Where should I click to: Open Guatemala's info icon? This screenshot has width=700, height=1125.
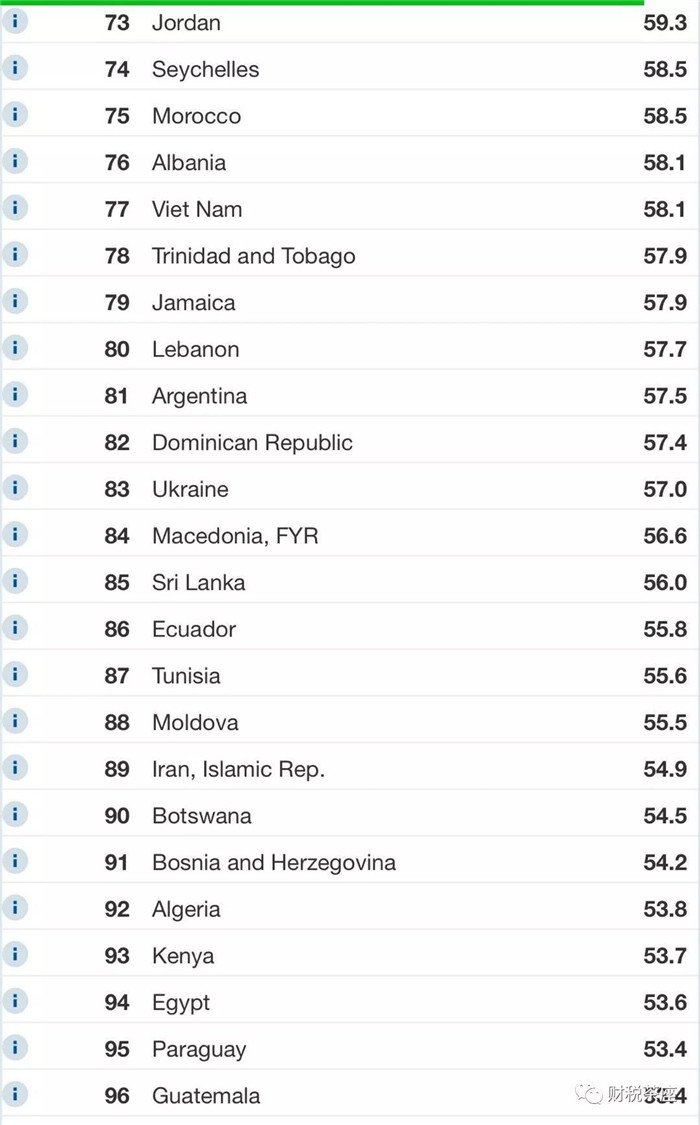pos(15,1094)
